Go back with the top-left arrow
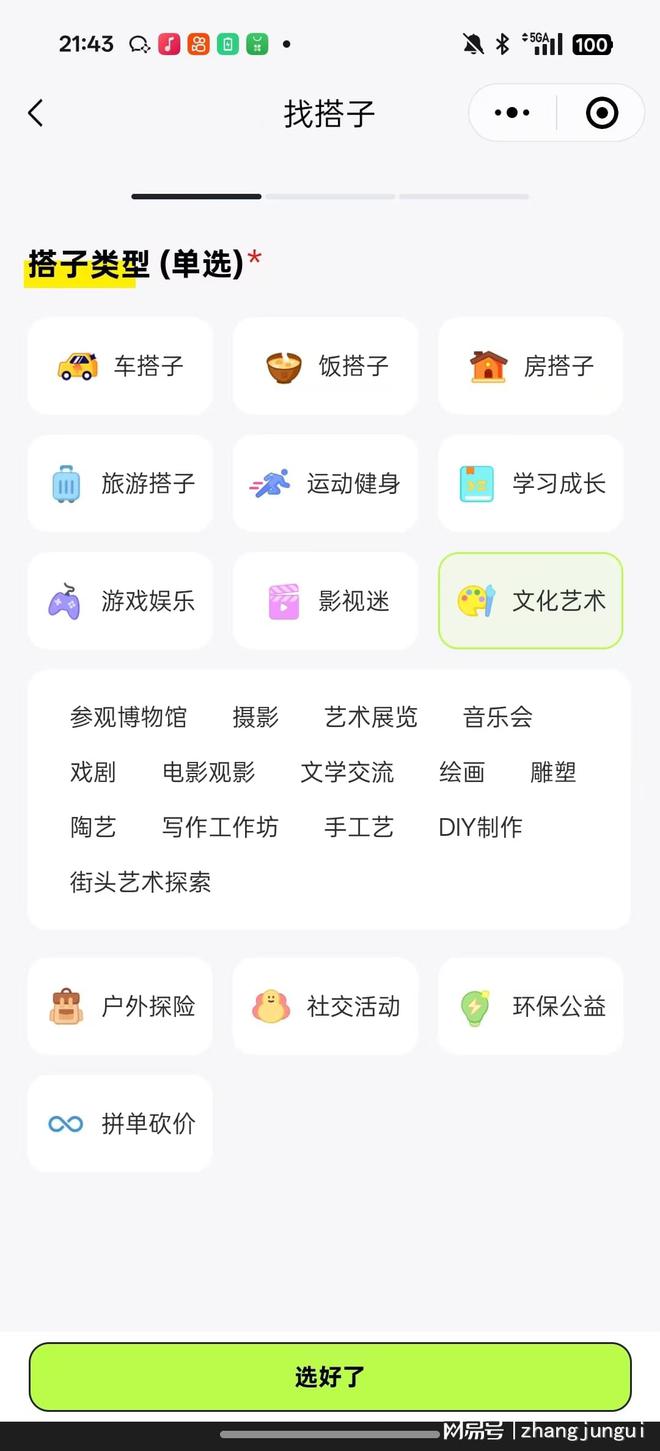This screenshot has width=660, height=1451. pyautogui.click(x=36, y=113)
